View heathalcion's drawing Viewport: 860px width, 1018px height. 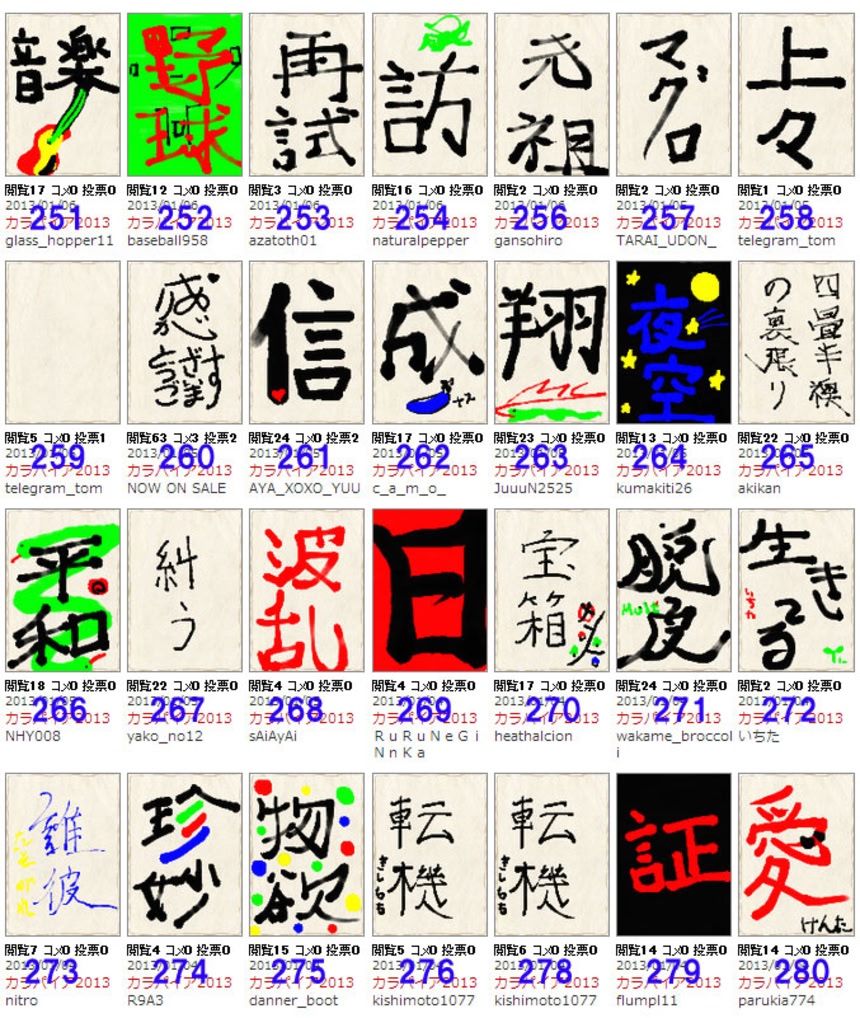pos(552,590)
